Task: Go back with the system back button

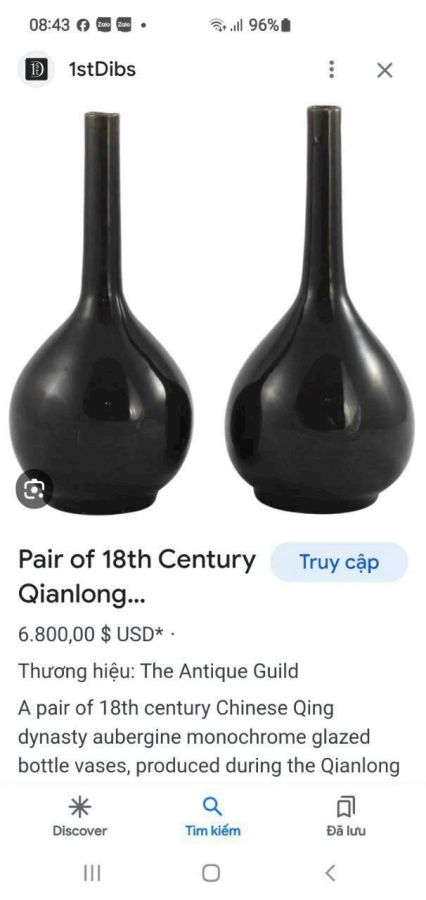Action: 330,873
